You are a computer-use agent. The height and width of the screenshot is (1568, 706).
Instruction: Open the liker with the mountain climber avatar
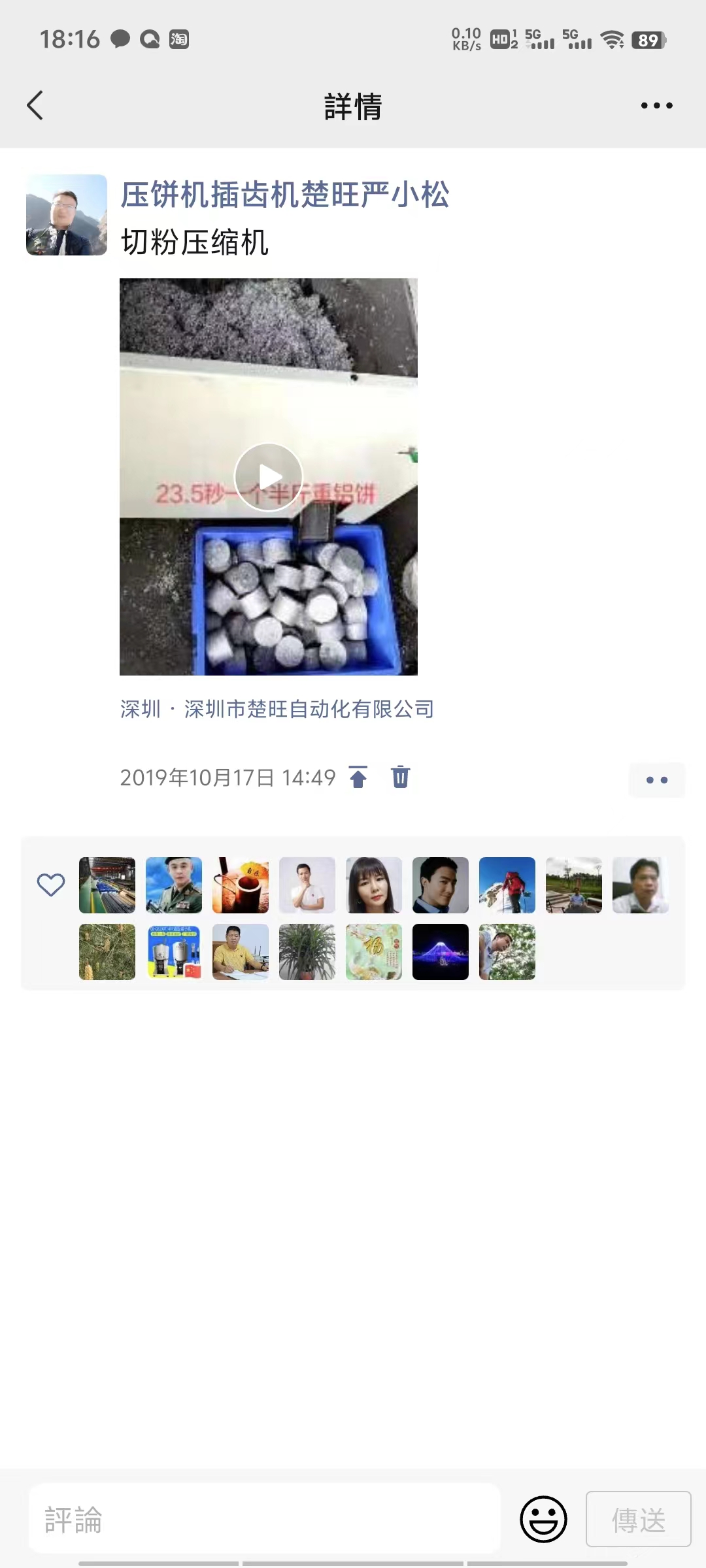[x=507, y=885]
